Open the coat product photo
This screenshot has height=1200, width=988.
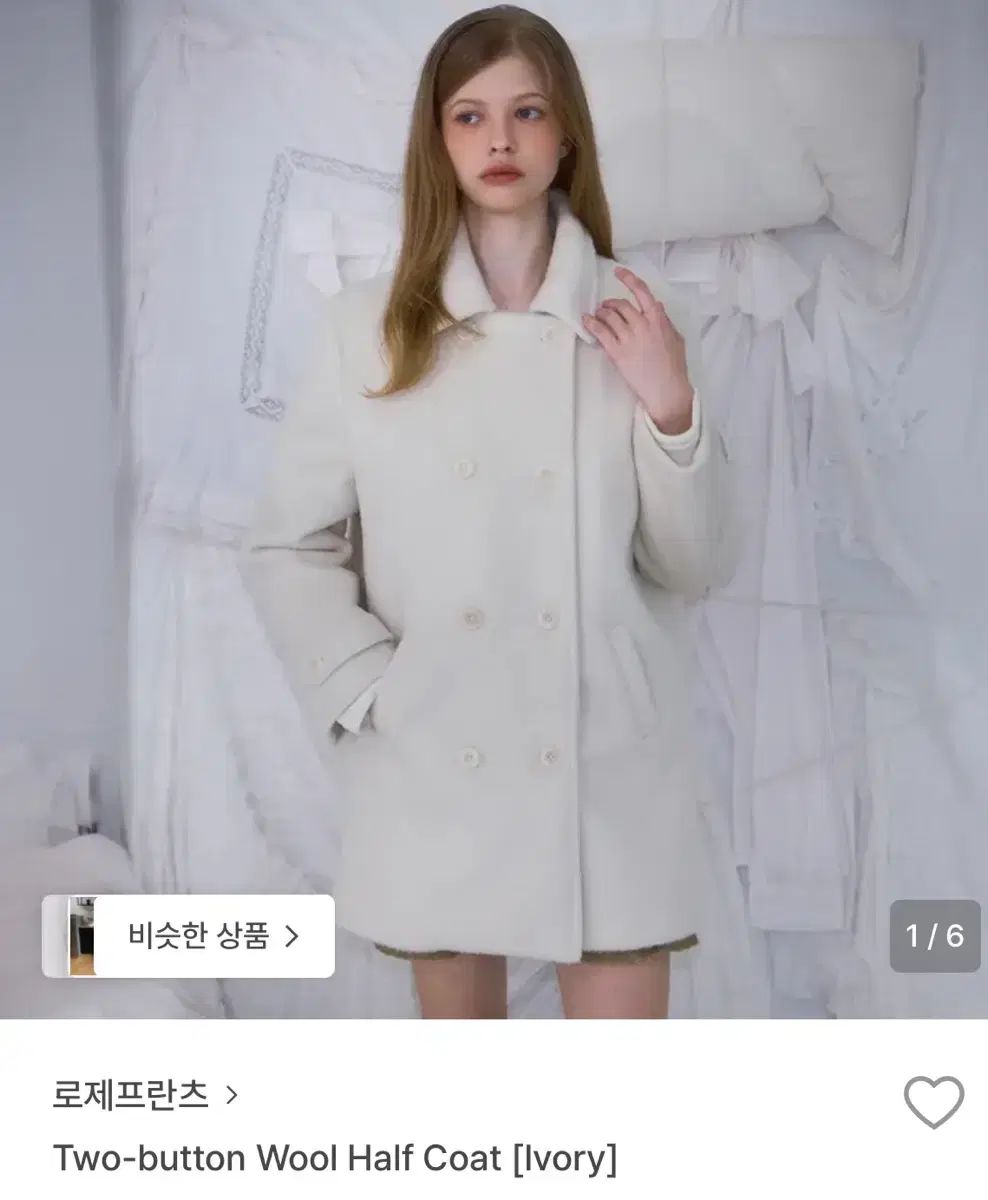tap(494, 500)
